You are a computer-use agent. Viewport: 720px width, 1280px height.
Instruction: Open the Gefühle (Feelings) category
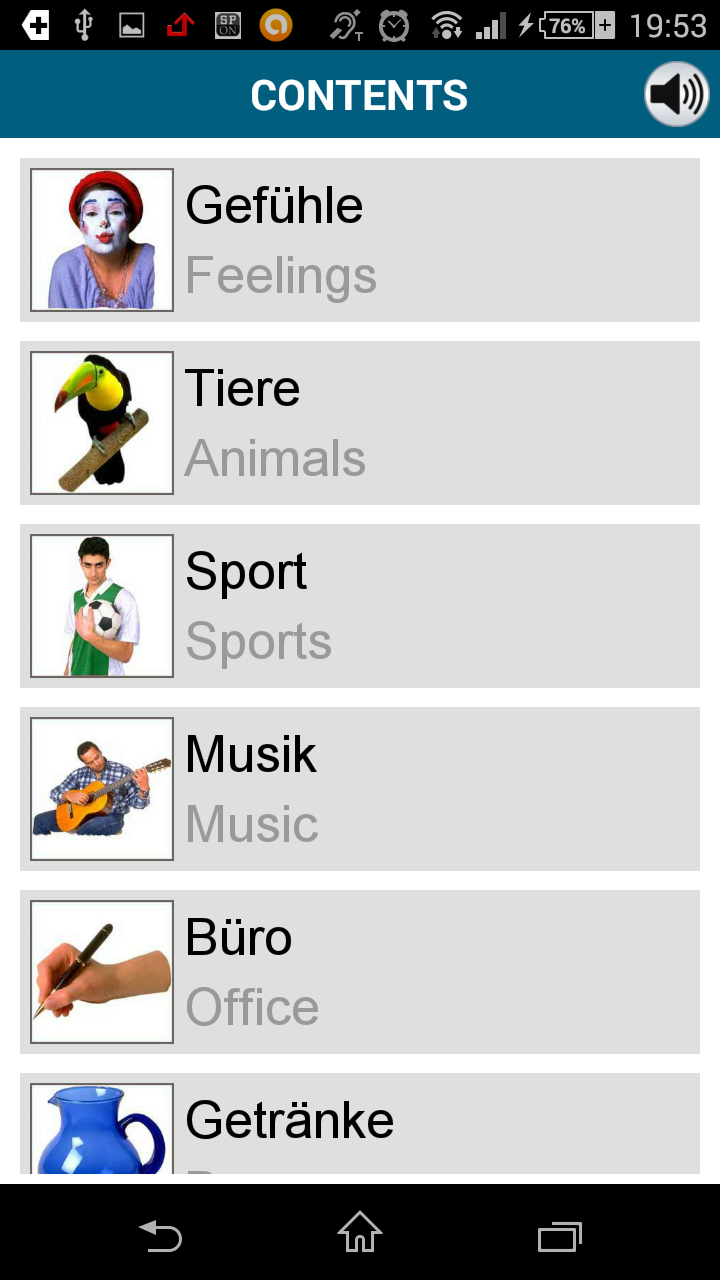pyautogui.click(x=360, y=240)
